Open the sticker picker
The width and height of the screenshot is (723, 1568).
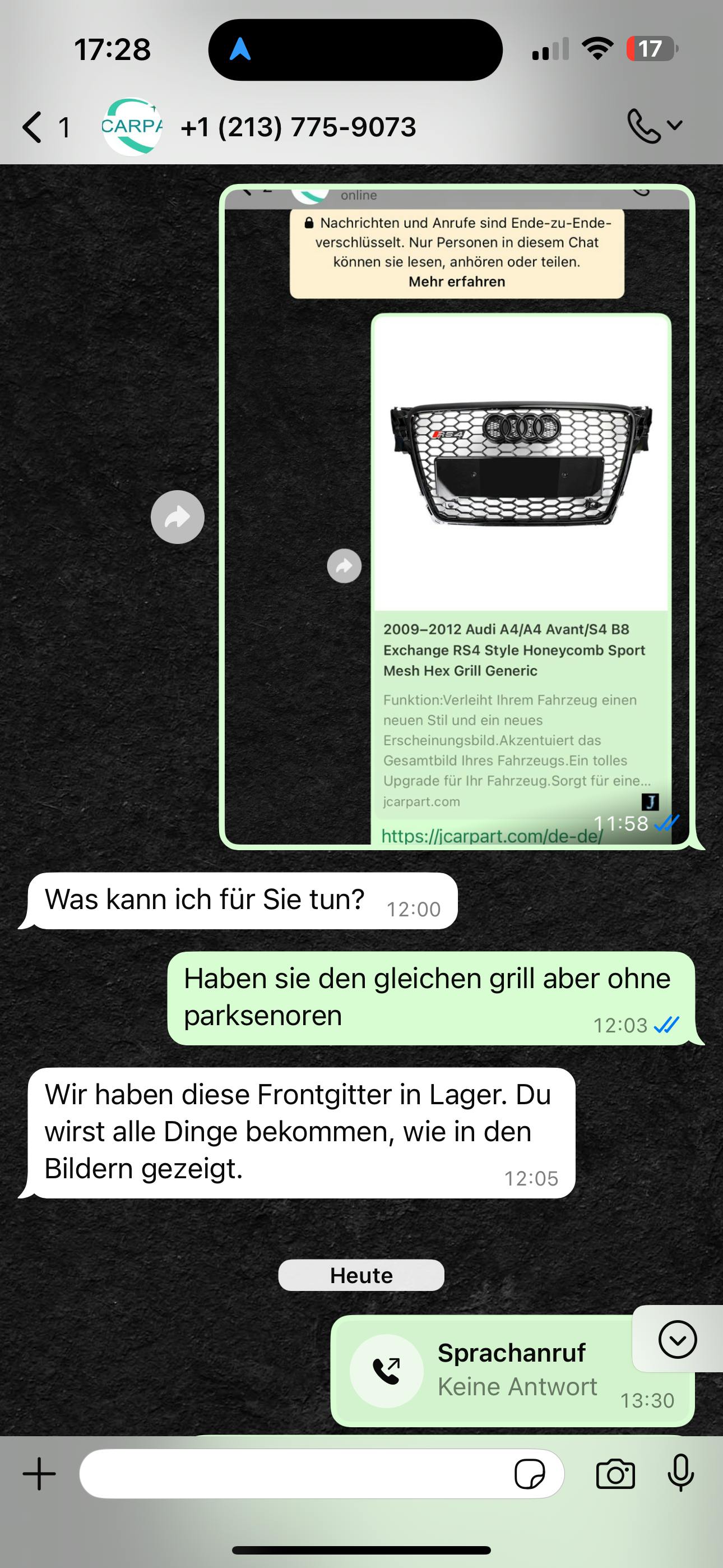(x=530, y=1475)
